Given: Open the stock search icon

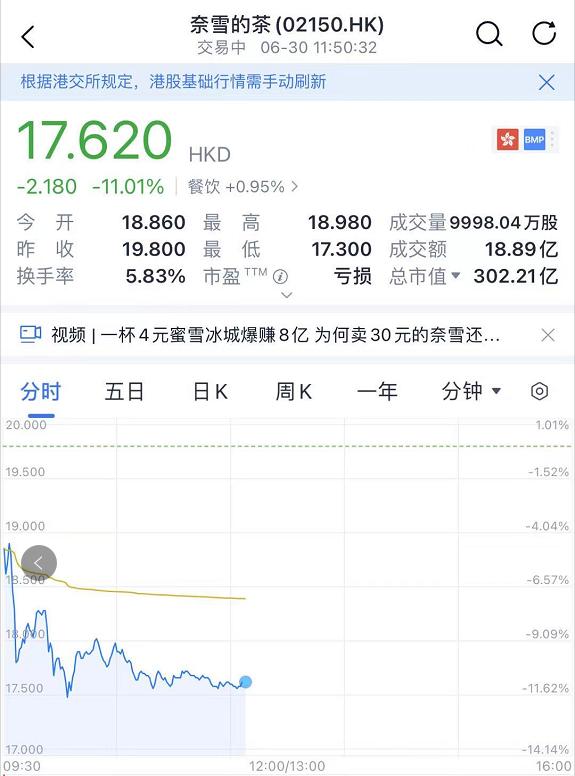Looking at the screenshot, I should 489,34.
